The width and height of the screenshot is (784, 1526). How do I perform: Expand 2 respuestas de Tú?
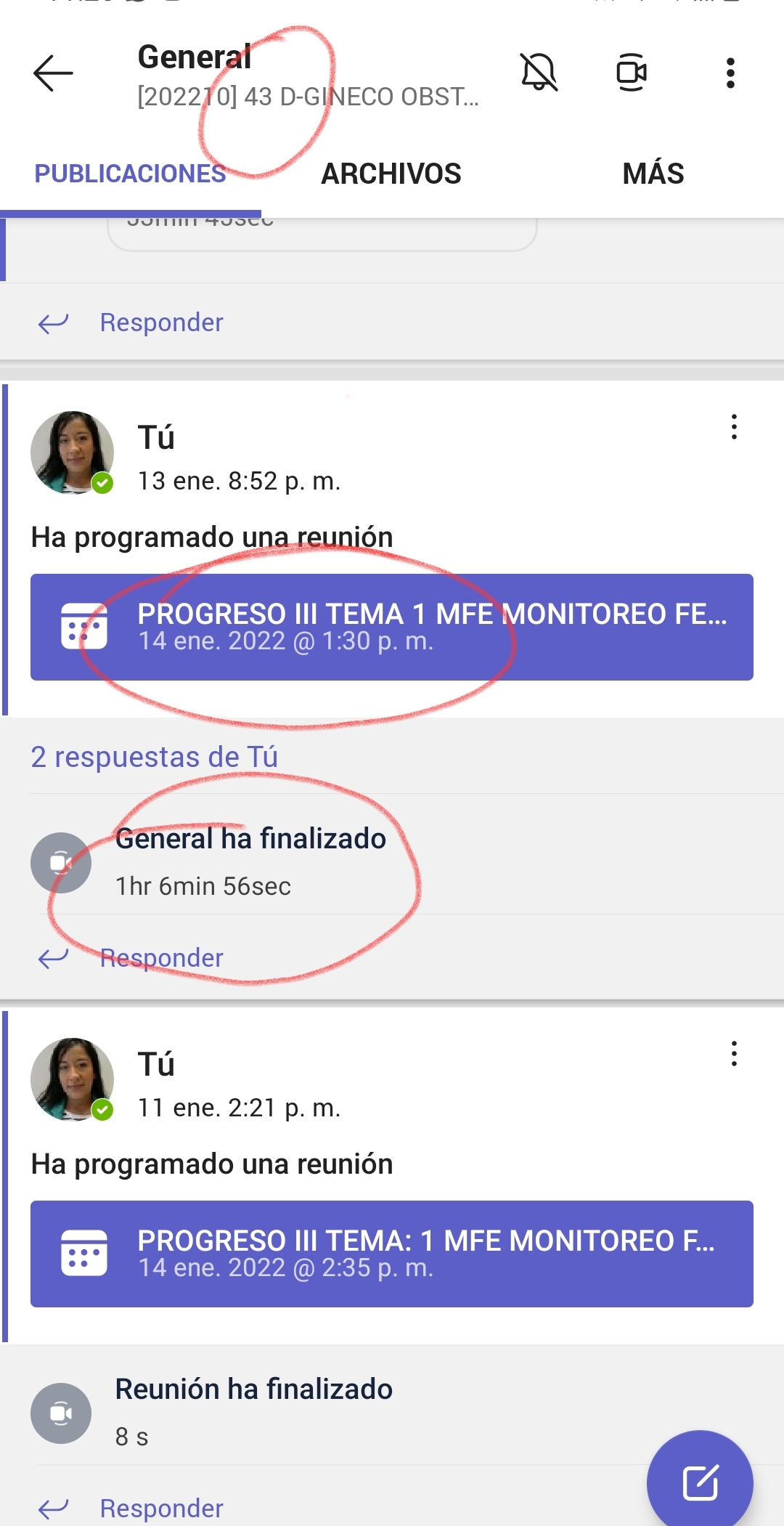coord(154,757)
